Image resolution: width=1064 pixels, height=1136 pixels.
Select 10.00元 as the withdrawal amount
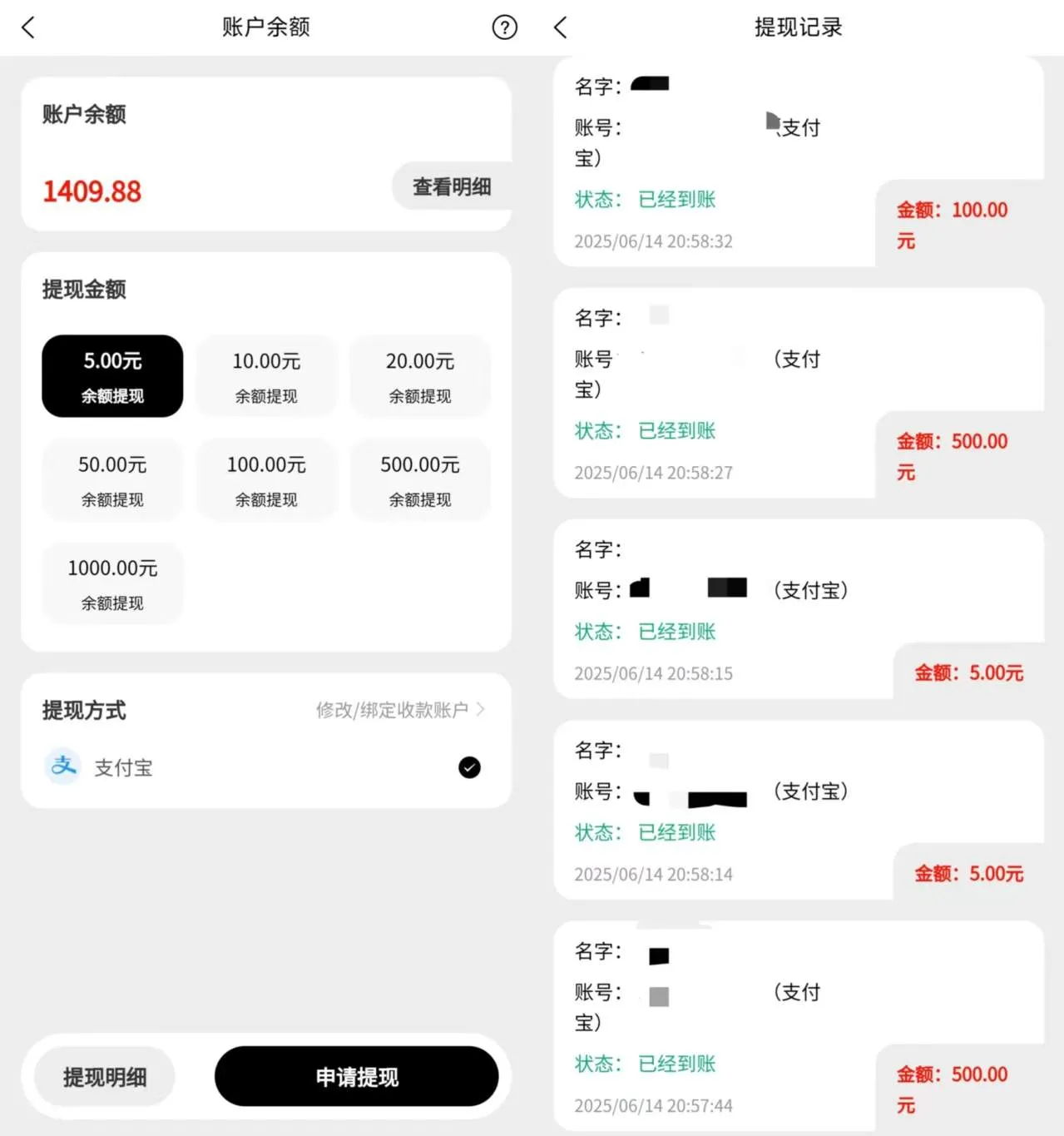coord(266,376)
